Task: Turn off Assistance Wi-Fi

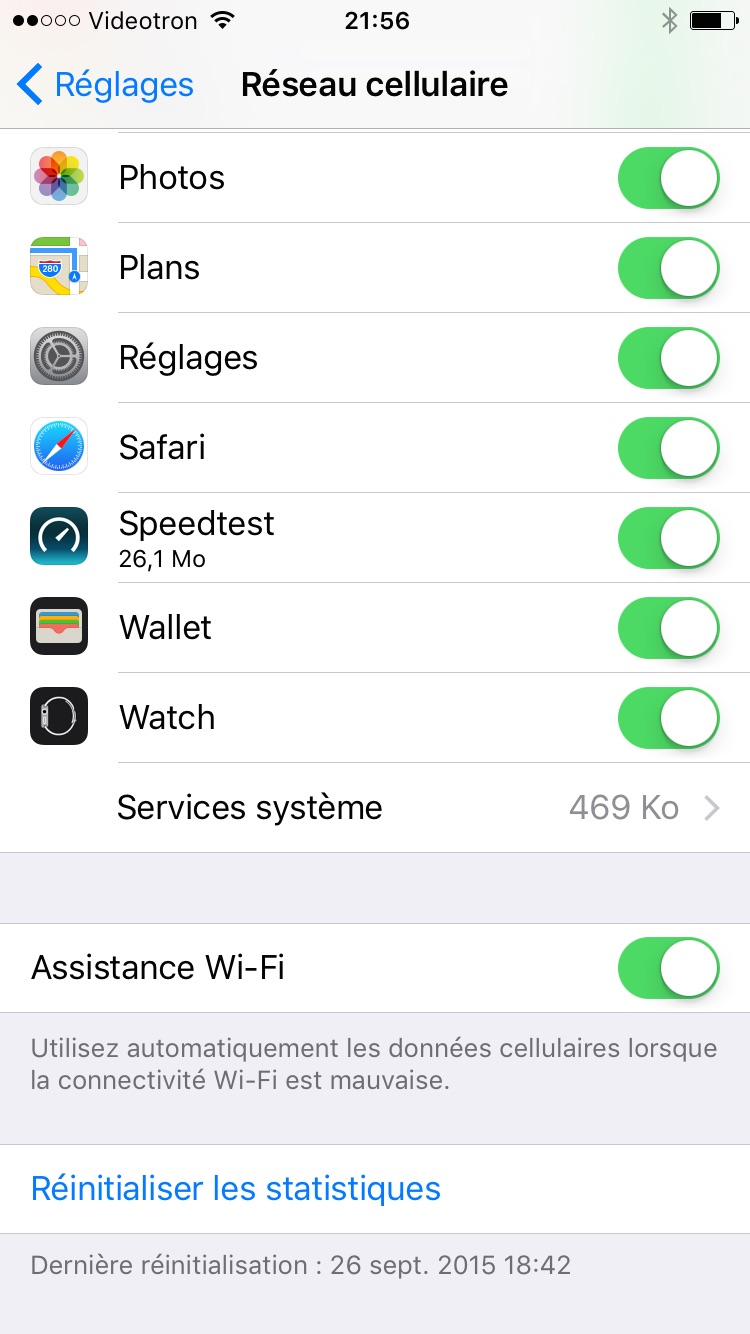Action: point(669,968)
